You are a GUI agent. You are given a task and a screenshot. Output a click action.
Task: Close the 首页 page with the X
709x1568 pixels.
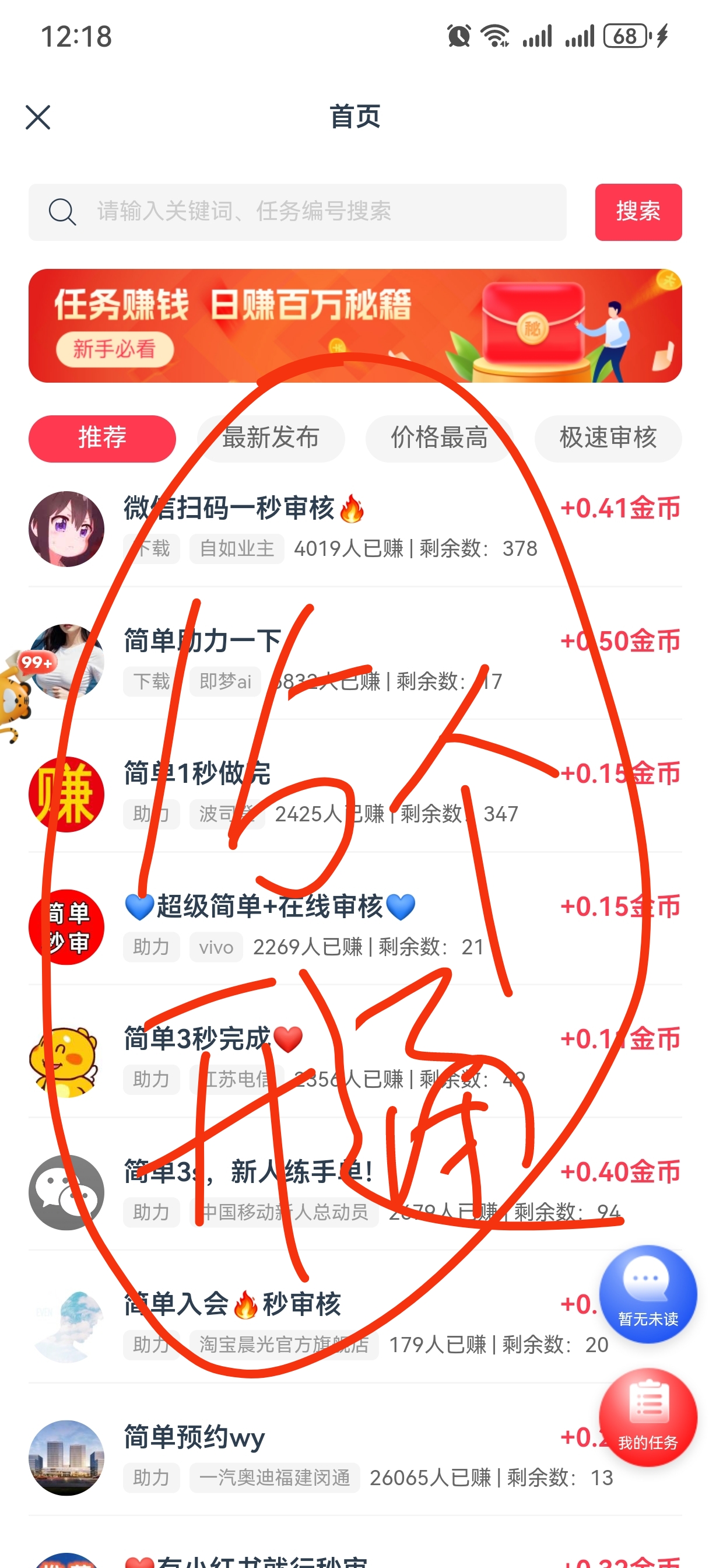(38, 117)
